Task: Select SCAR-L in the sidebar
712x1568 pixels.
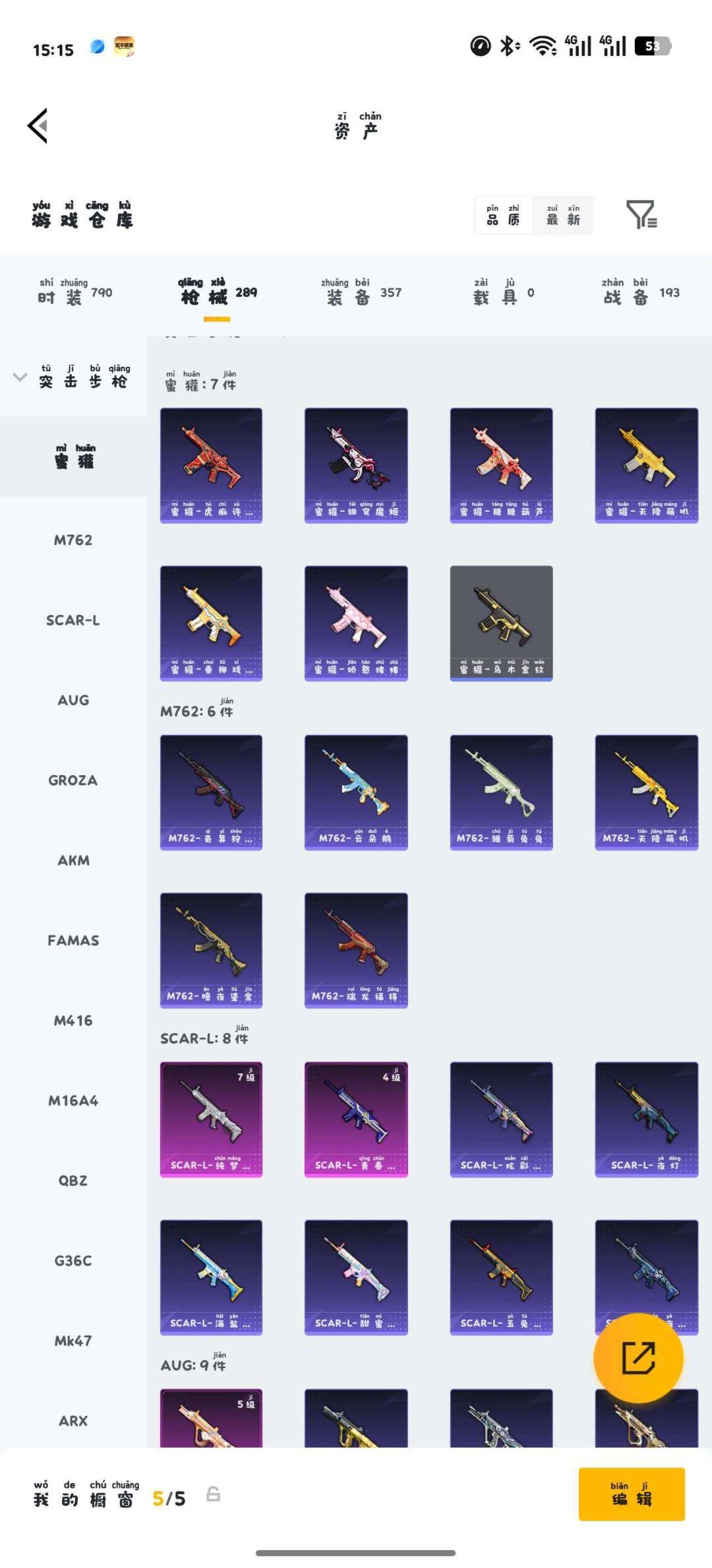Action: coord(73,620)
